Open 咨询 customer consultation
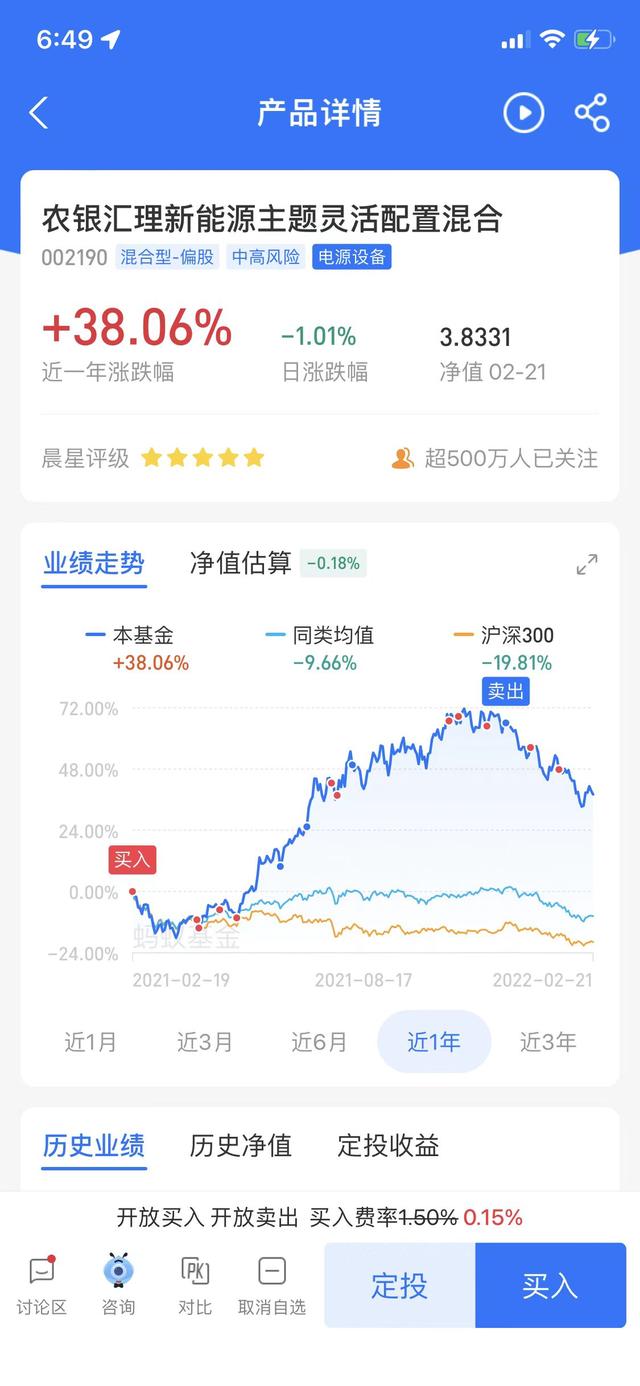The image size is (640, 1386). [x=118, y=1285]
